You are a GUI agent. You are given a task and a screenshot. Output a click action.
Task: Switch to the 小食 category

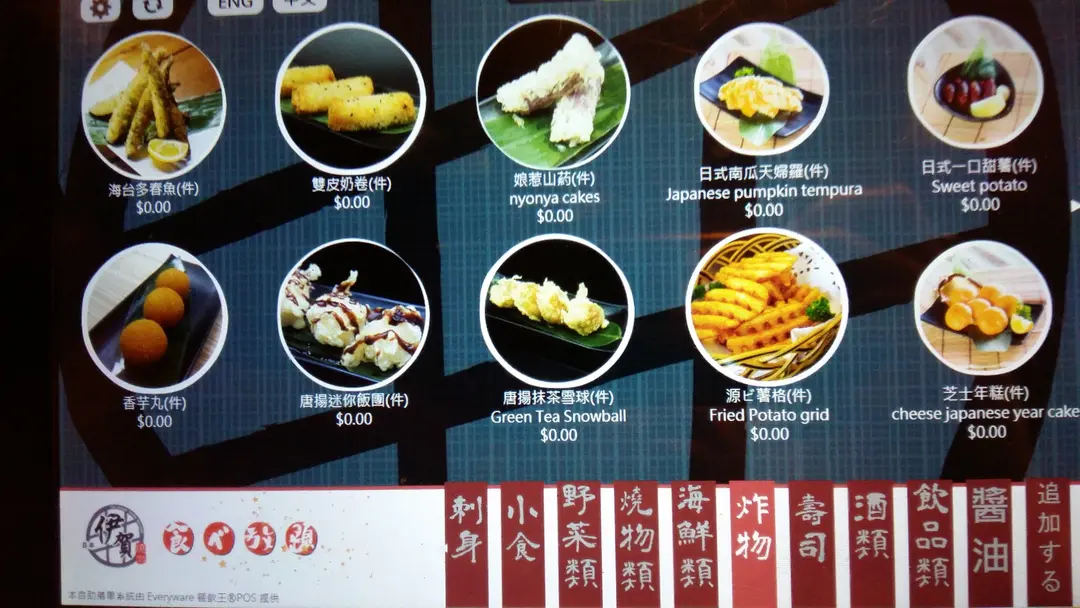(x=523, y=545)
